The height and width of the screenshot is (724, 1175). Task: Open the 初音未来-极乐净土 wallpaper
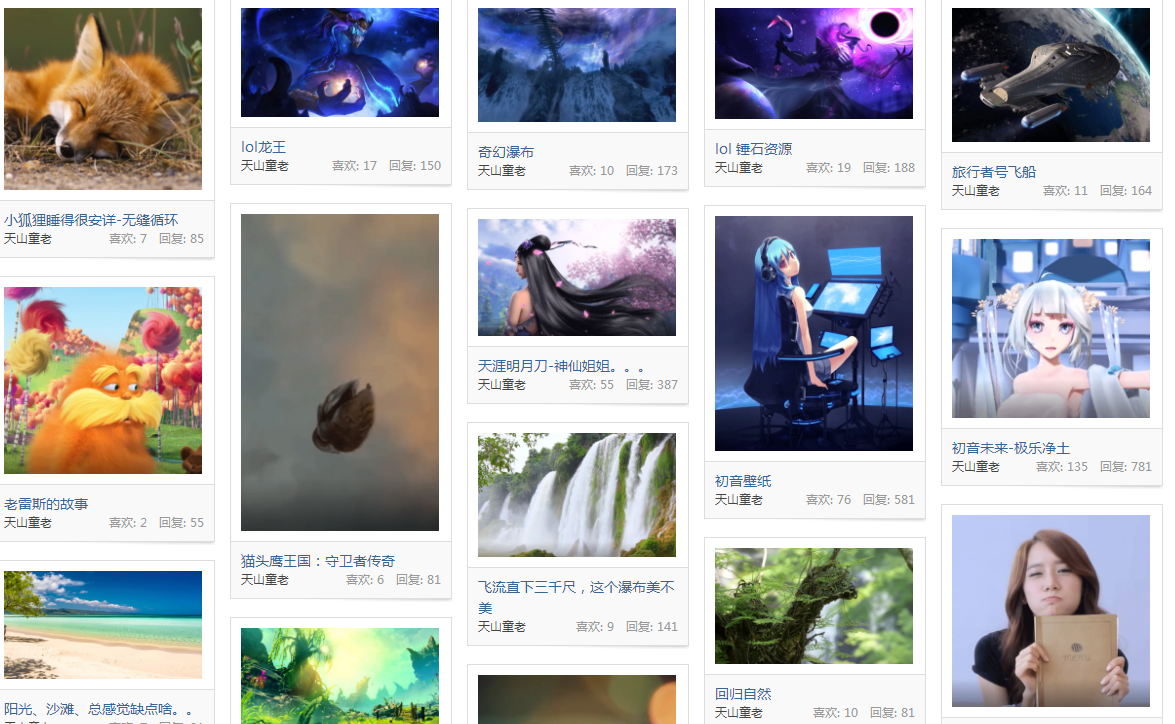[1051, 328]
